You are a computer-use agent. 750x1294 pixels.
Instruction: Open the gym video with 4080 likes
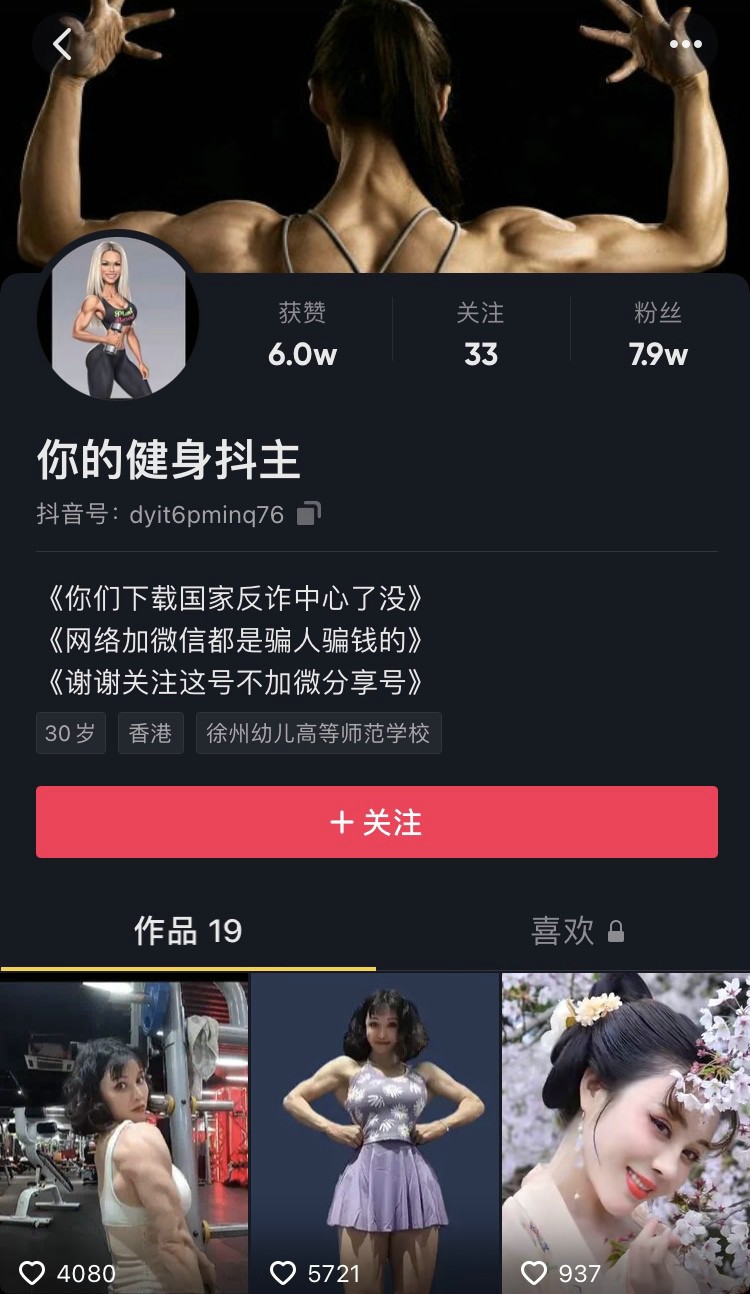tap(124, 1130)
